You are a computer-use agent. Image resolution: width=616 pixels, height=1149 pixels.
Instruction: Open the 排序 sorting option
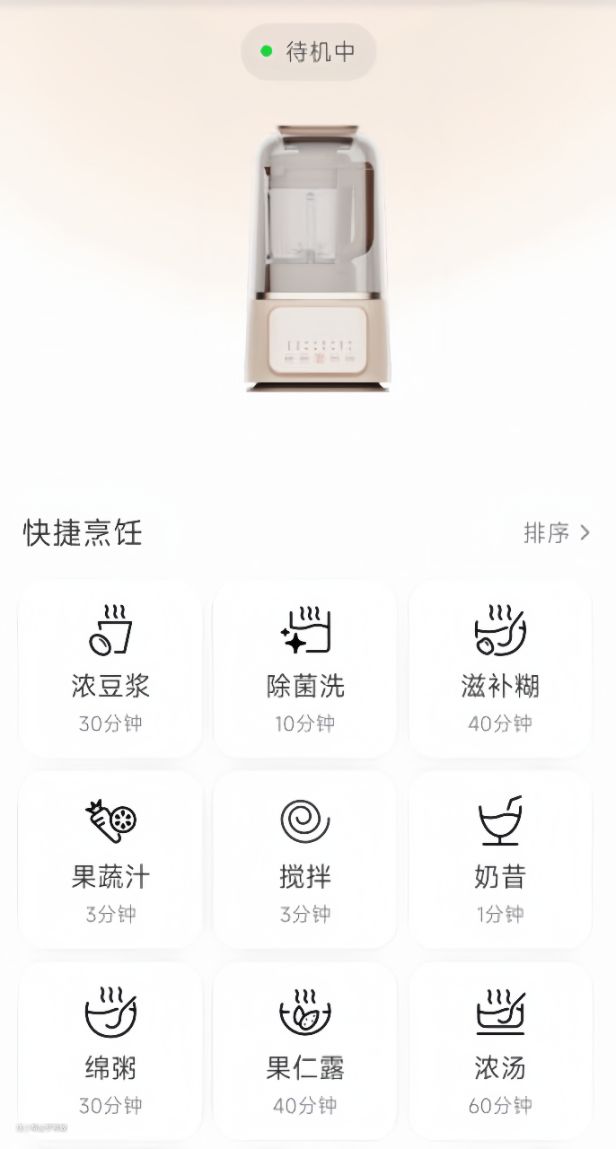tap(557, 533)
